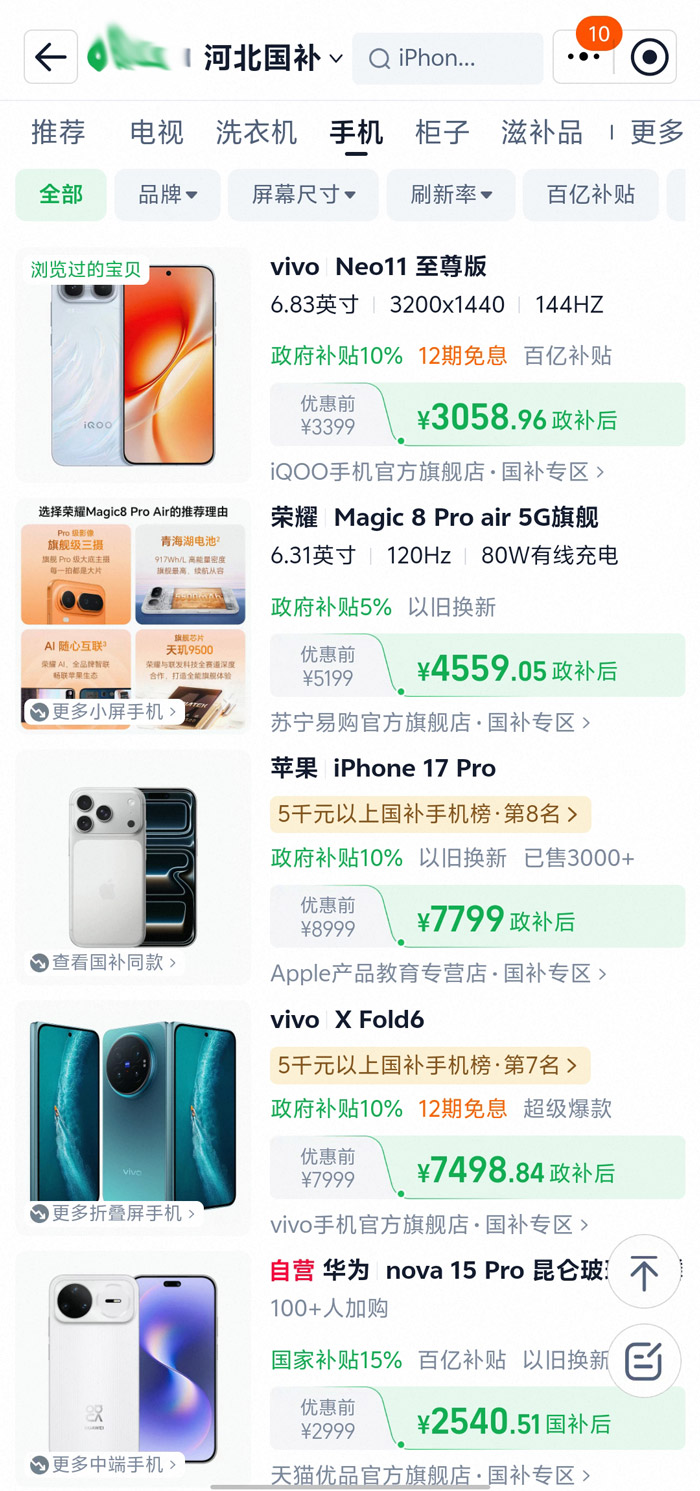Open the 河北国补 region dropdown
The image size is (700, 1491).
point(273,58)
